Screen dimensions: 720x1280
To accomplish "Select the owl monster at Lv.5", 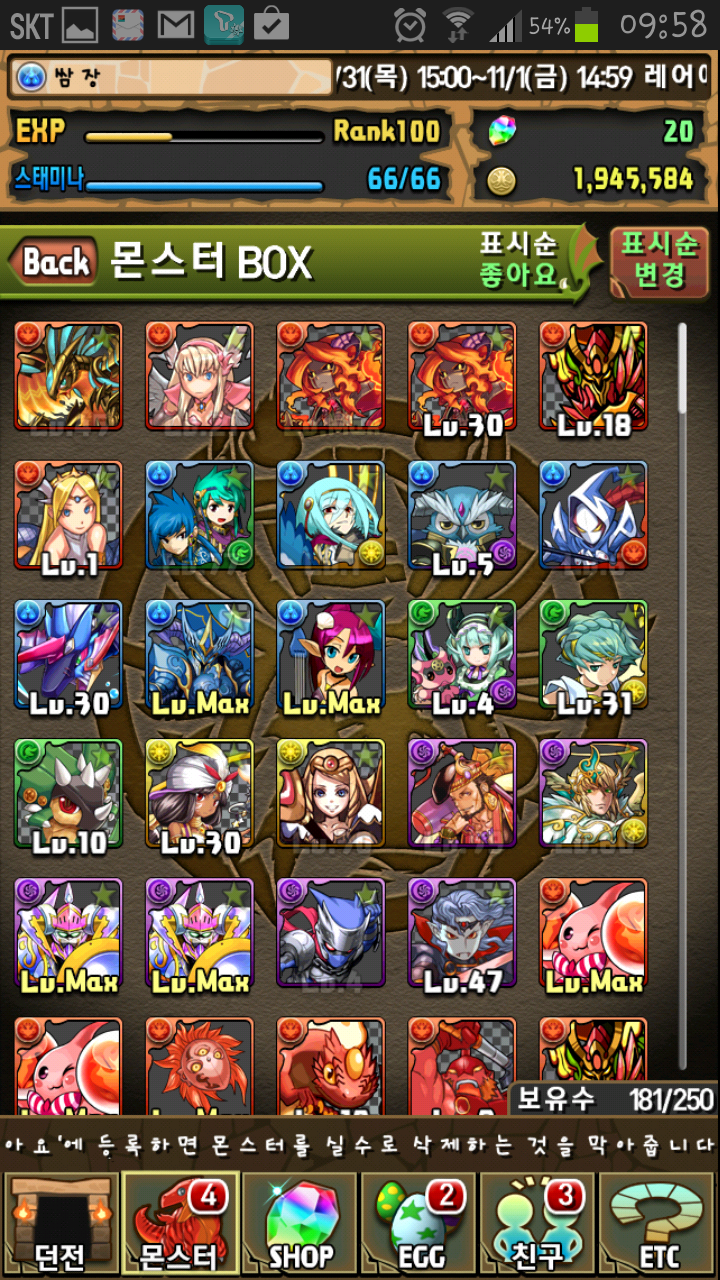I will pyautogui.click(x=462, y=514).
